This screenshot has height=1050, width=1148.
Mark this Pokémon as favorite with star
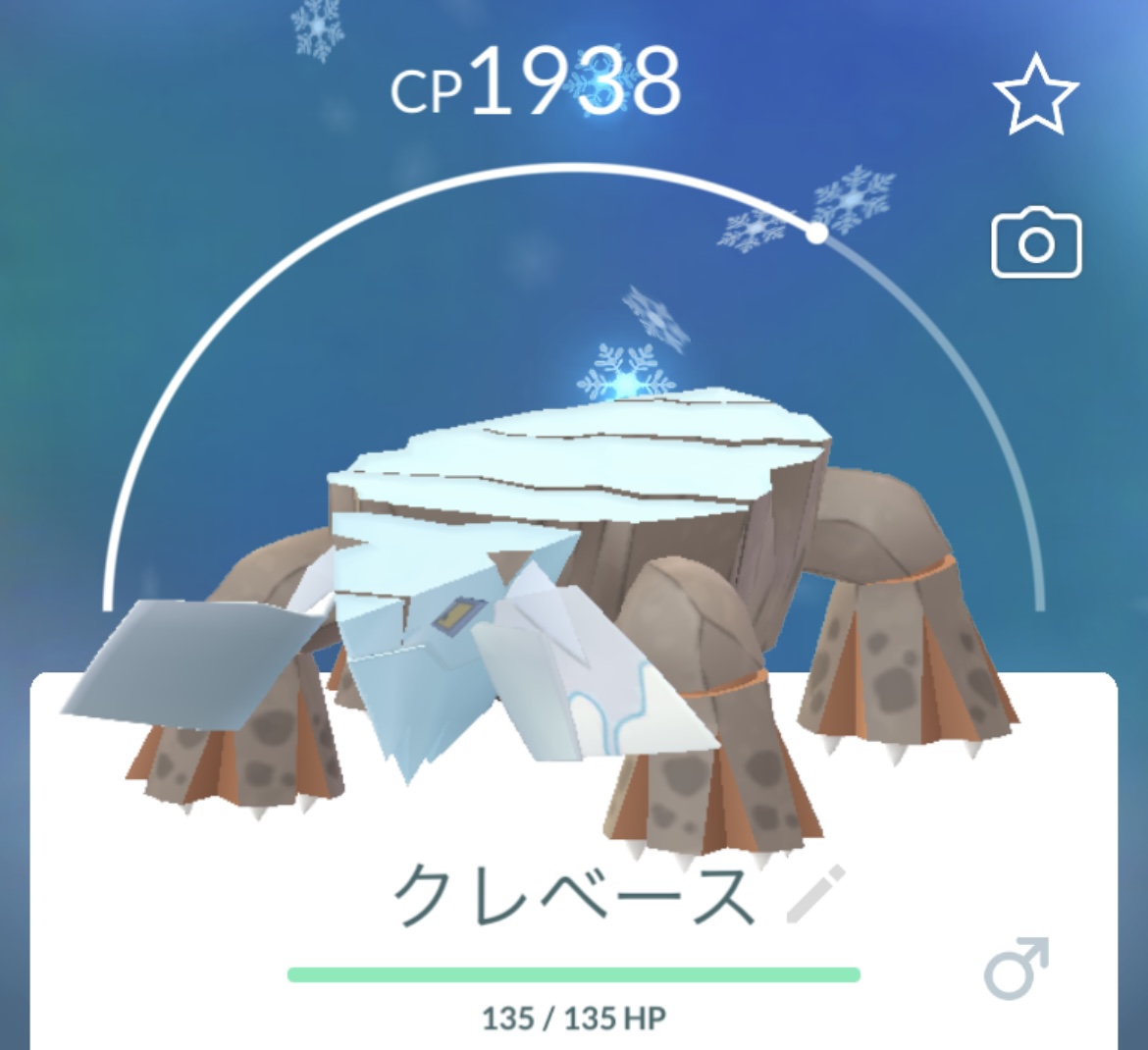click(1036, 96)
